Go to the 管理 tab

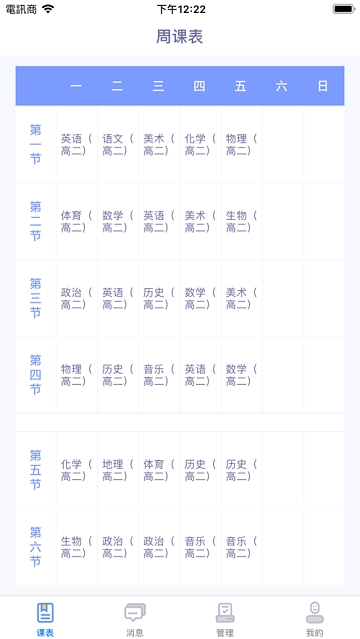(x=225, y=619)
